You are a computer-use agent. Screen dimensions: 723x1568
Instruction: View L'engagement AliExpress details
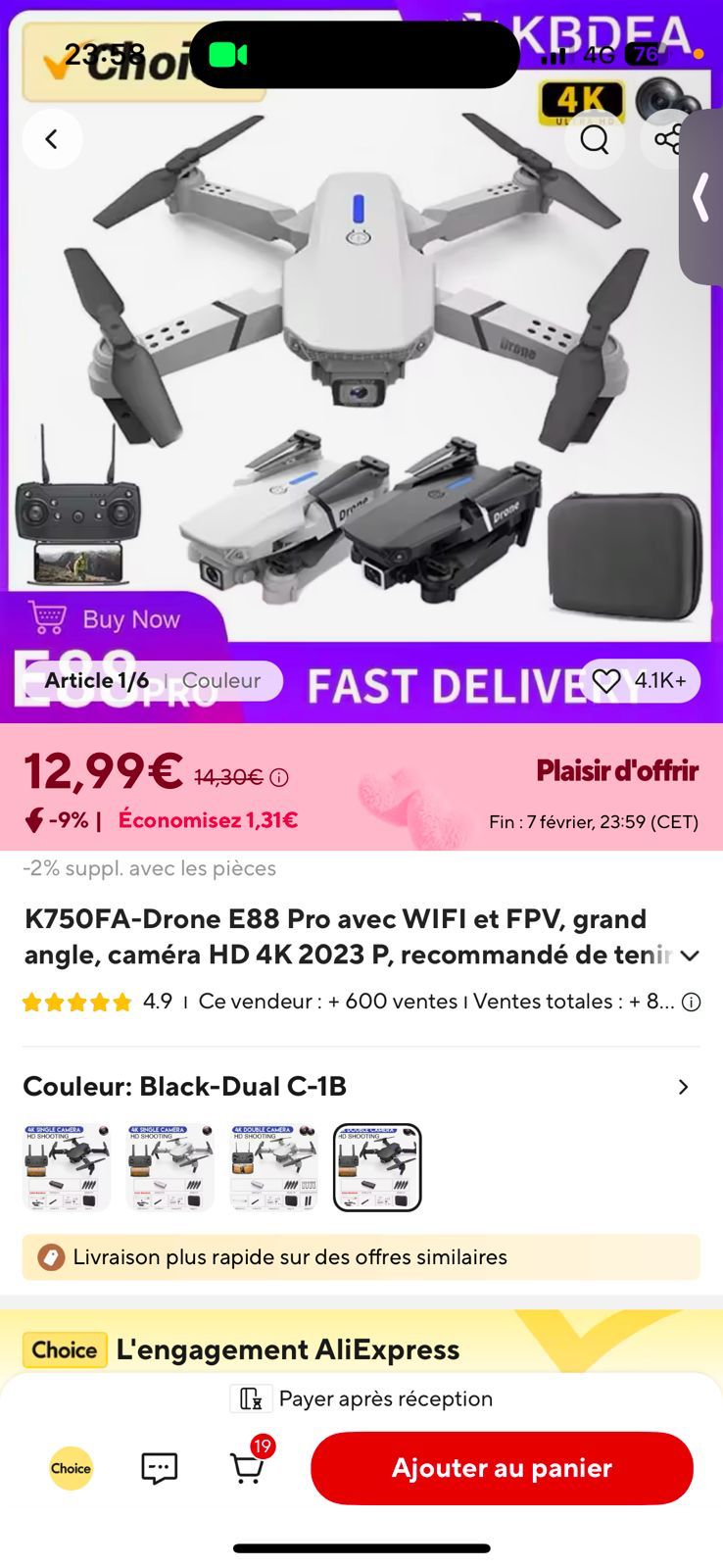pos(288,1349)
